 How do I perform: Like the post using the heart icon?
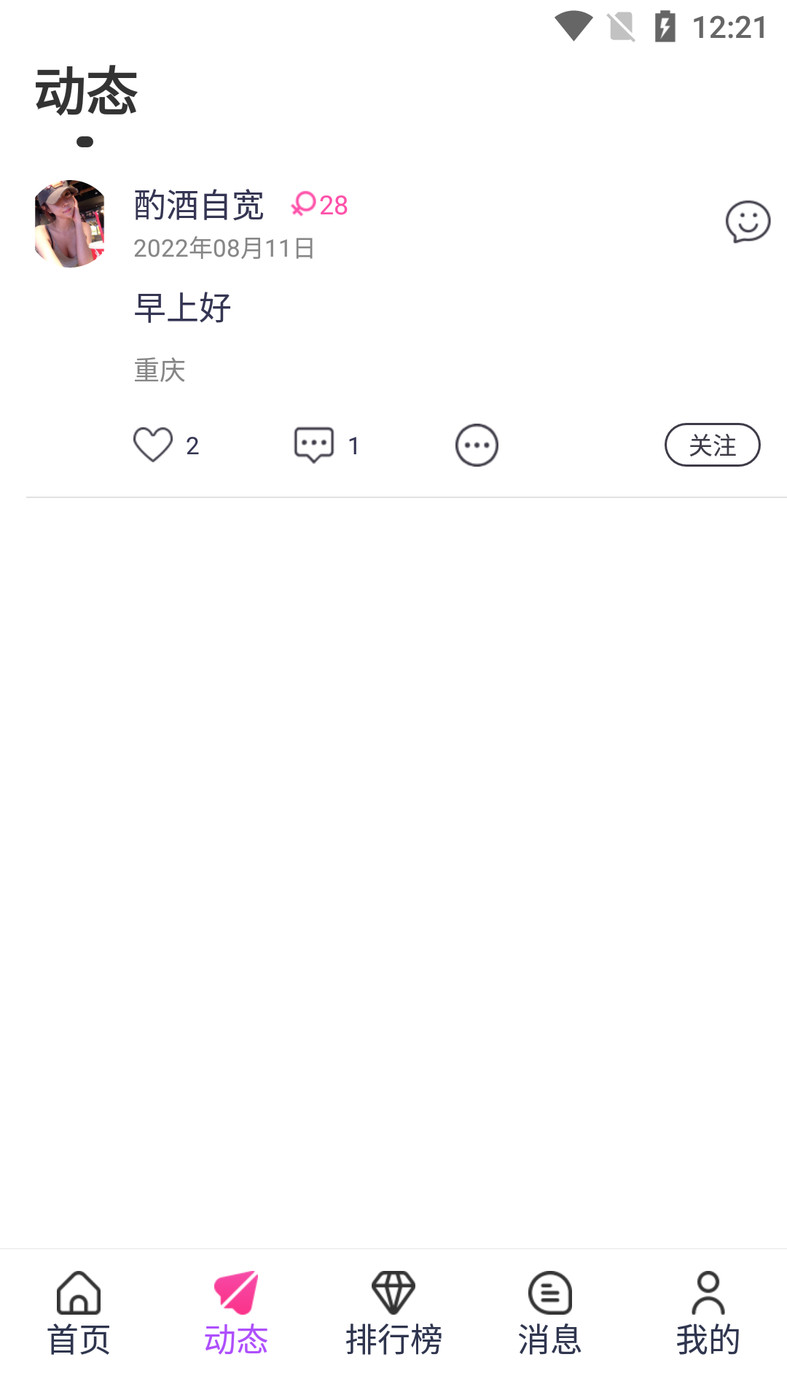pyautogui.click(x=152, y=444)
